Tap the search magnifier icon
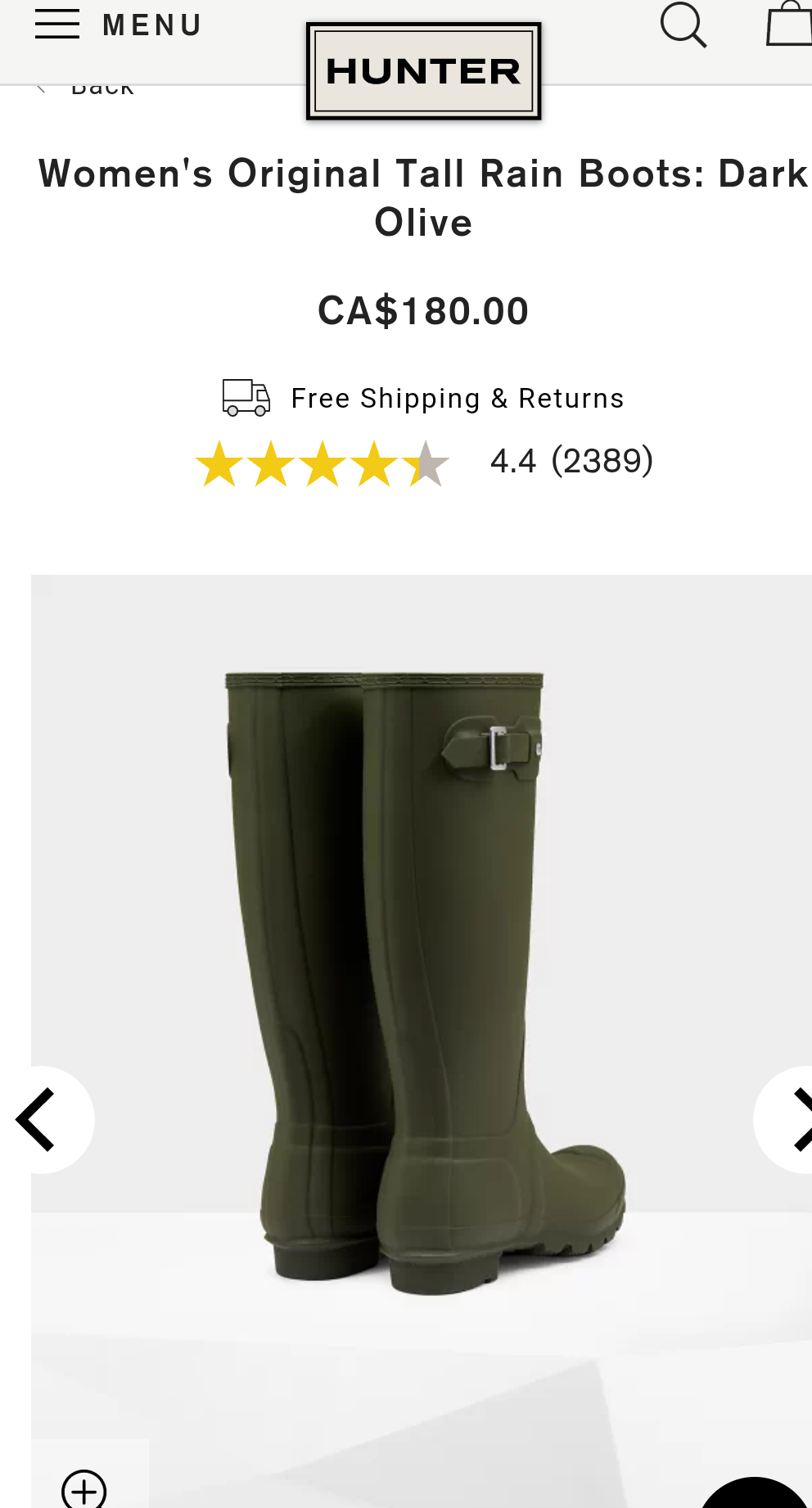 (683, 25)
